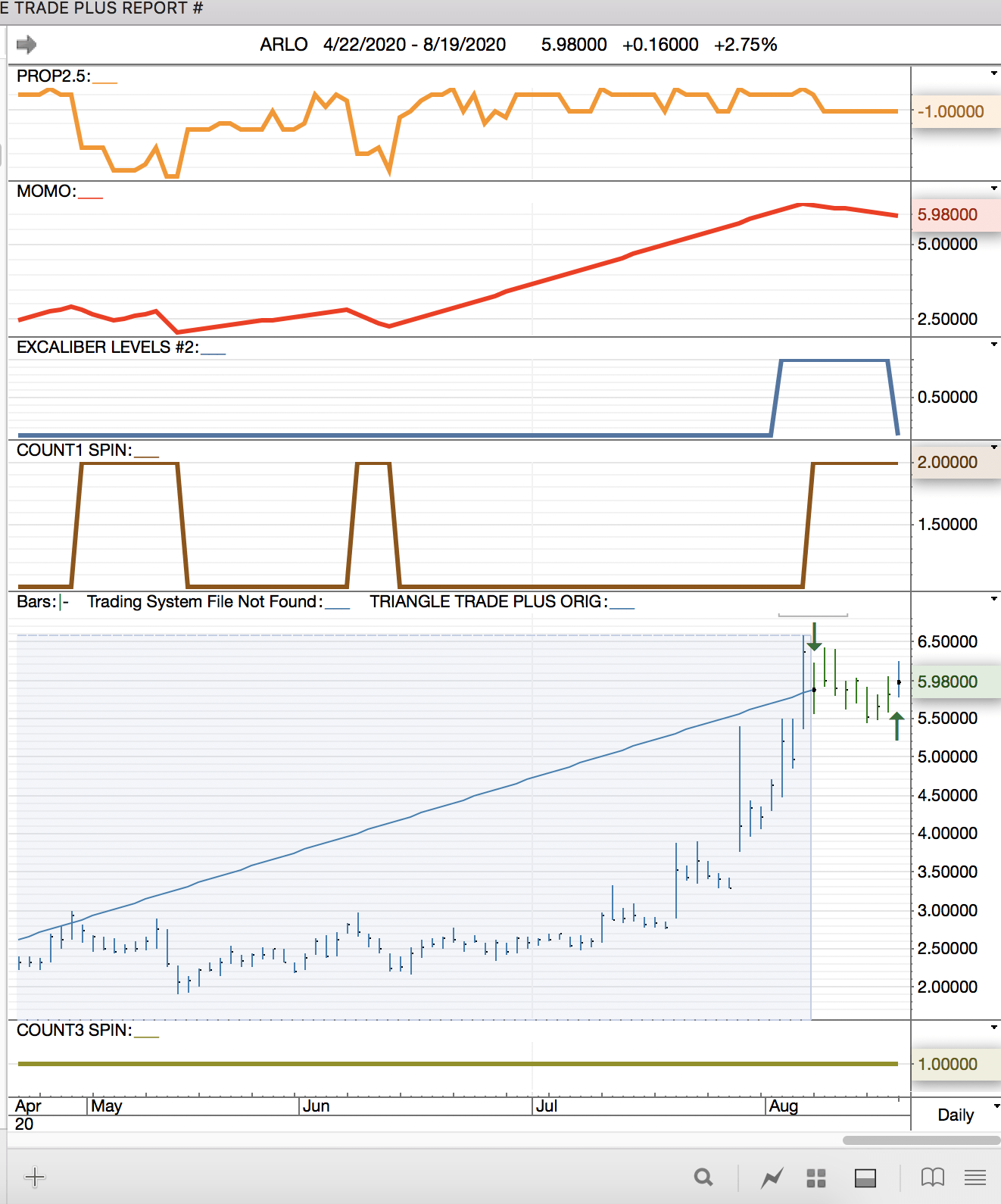
Task: Expand the EXCALIBER LEVELS #2 pane menu
Action: pos(993,345)
